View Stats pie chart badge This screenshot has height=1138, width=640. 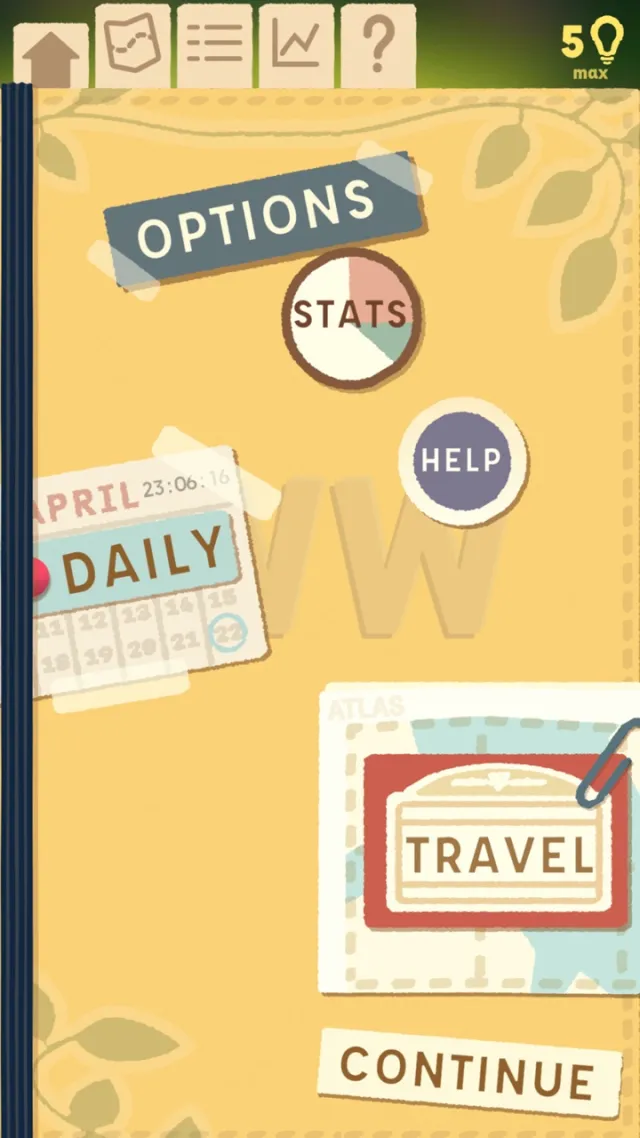351,318
